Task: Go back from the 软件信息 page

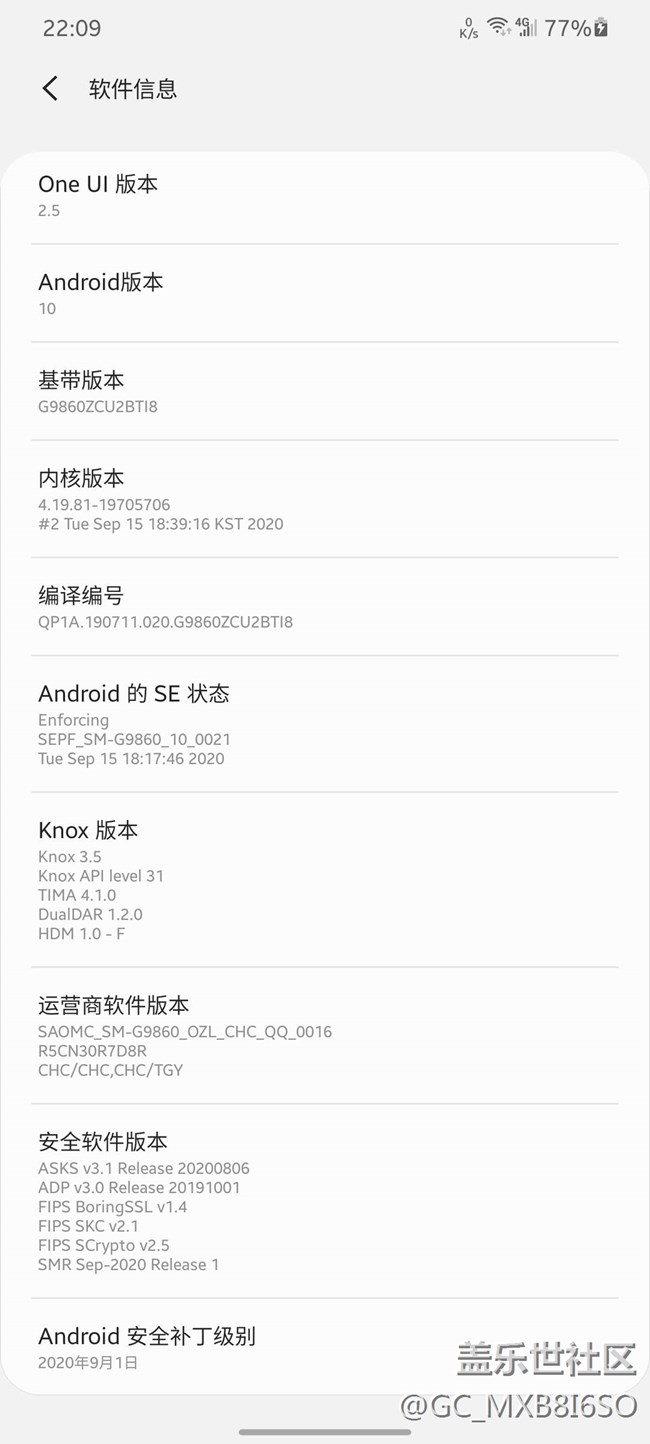Action: 50,89
